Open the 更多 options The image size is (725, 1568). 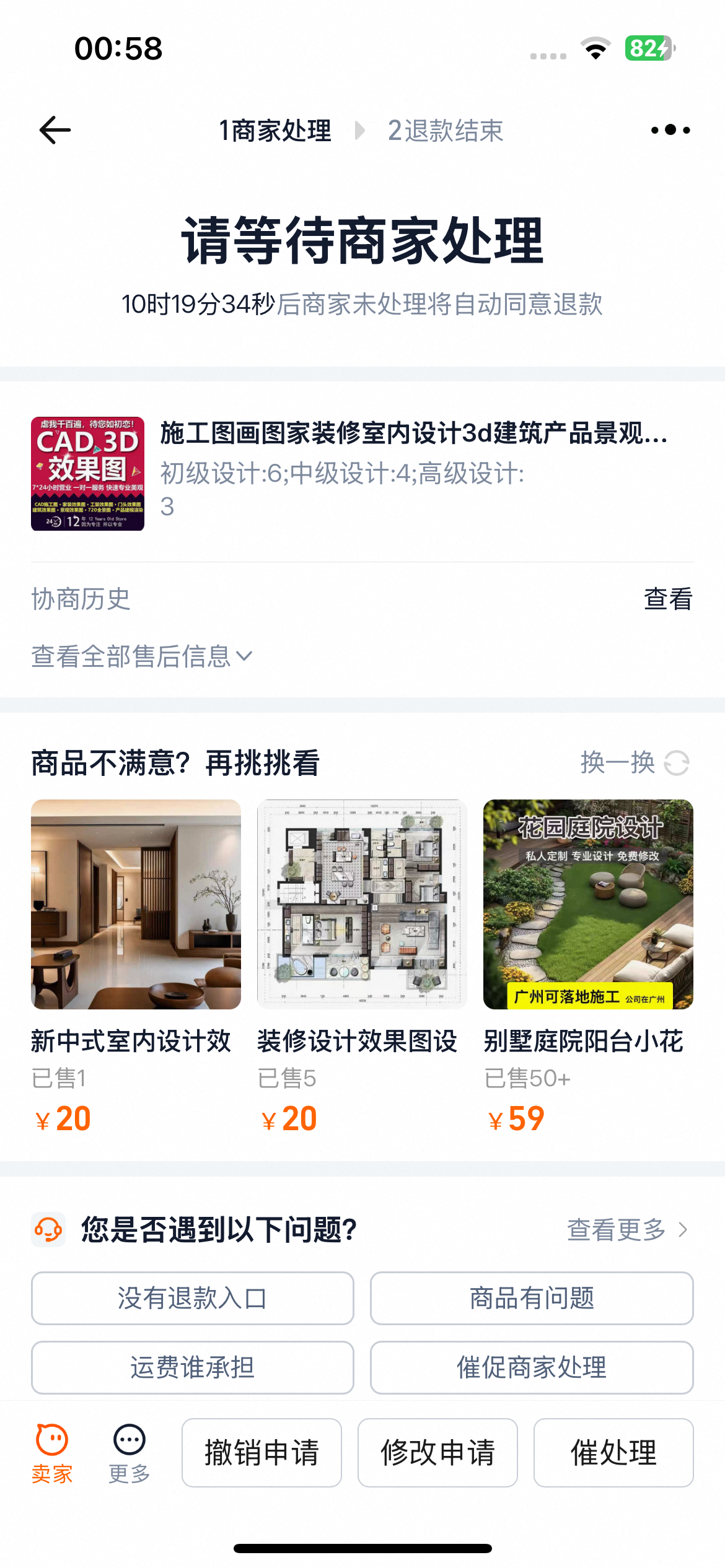130,1453
